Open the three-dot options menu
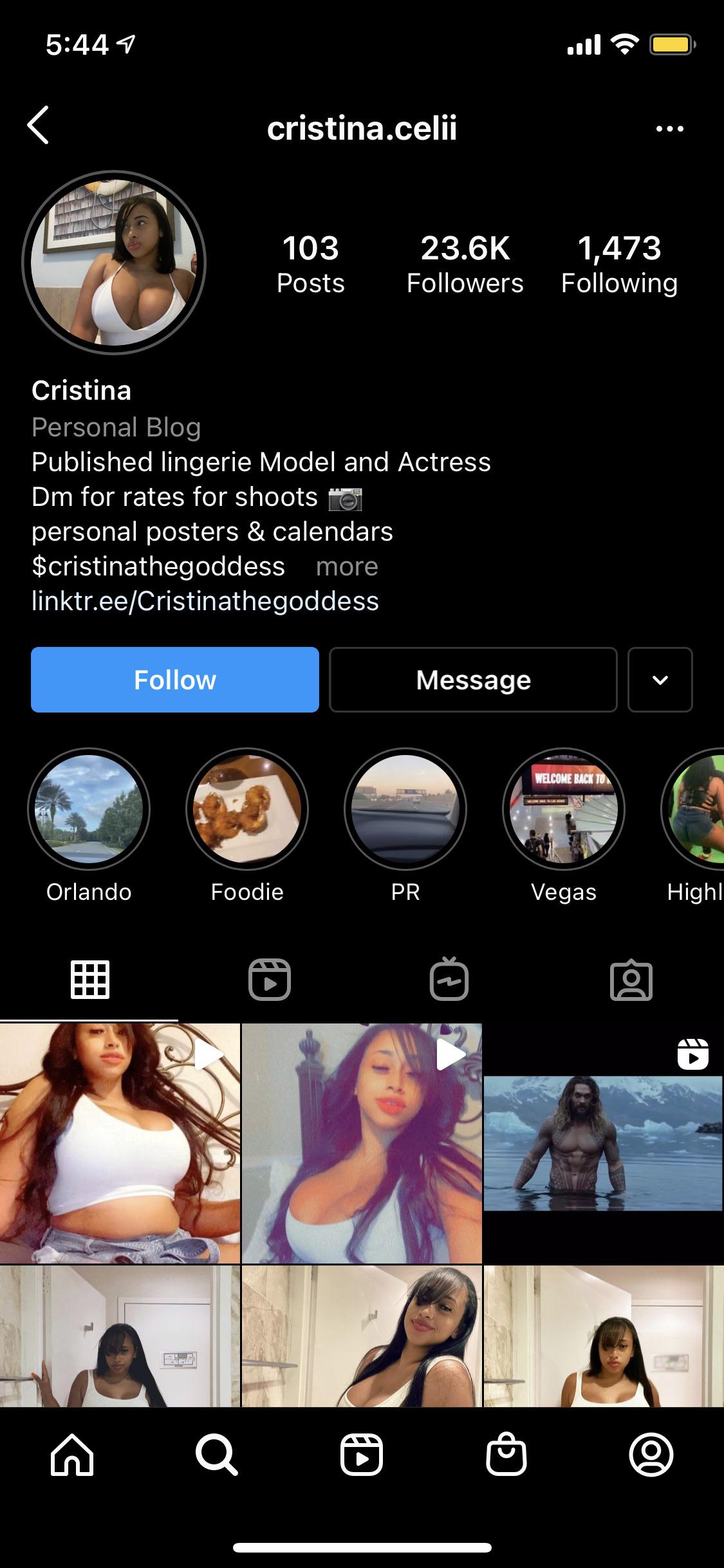724x1568 pixels. tap(669, 128)
